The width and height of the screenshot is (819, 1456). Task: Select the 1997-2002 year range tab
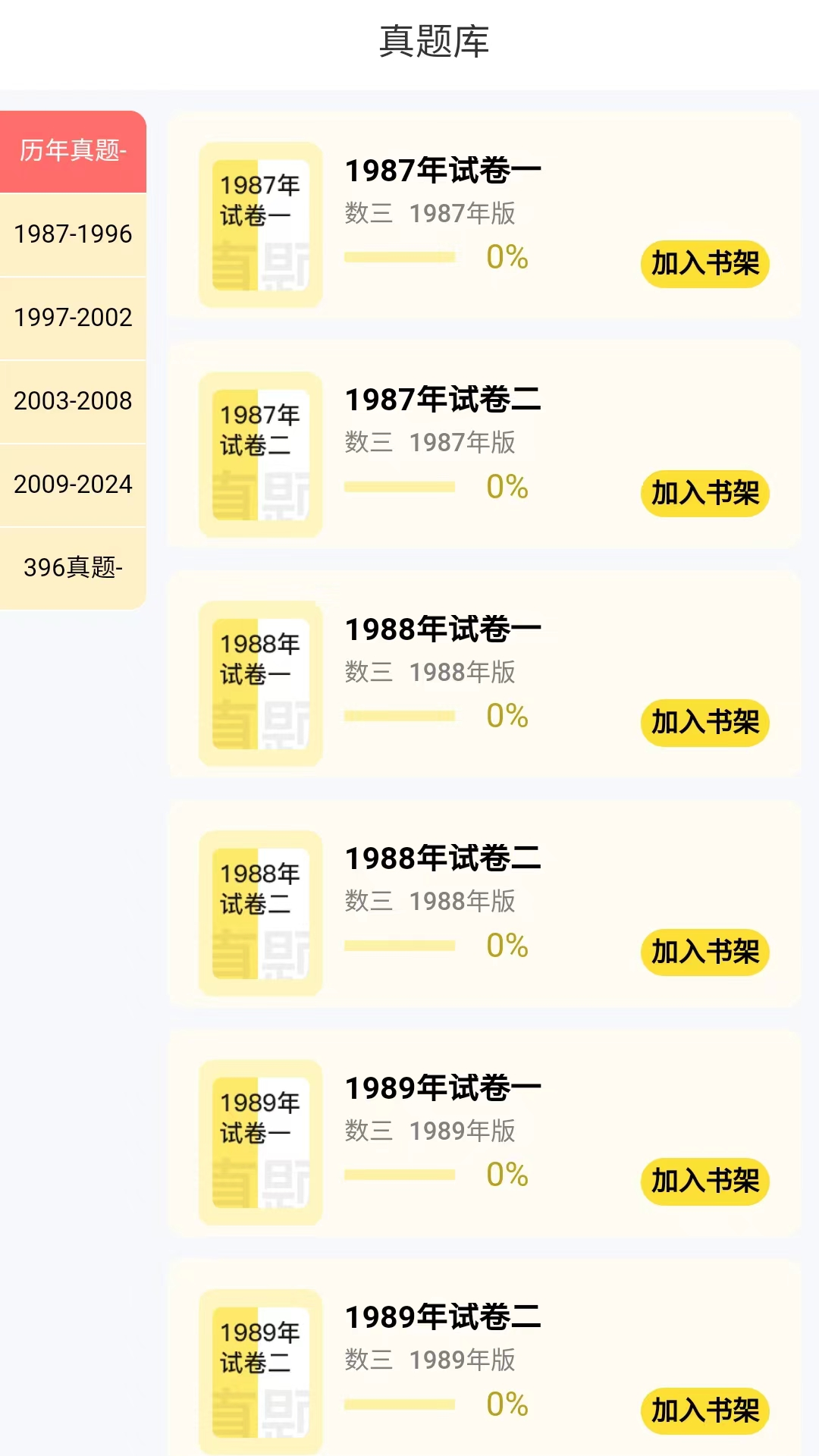[72, 318]
